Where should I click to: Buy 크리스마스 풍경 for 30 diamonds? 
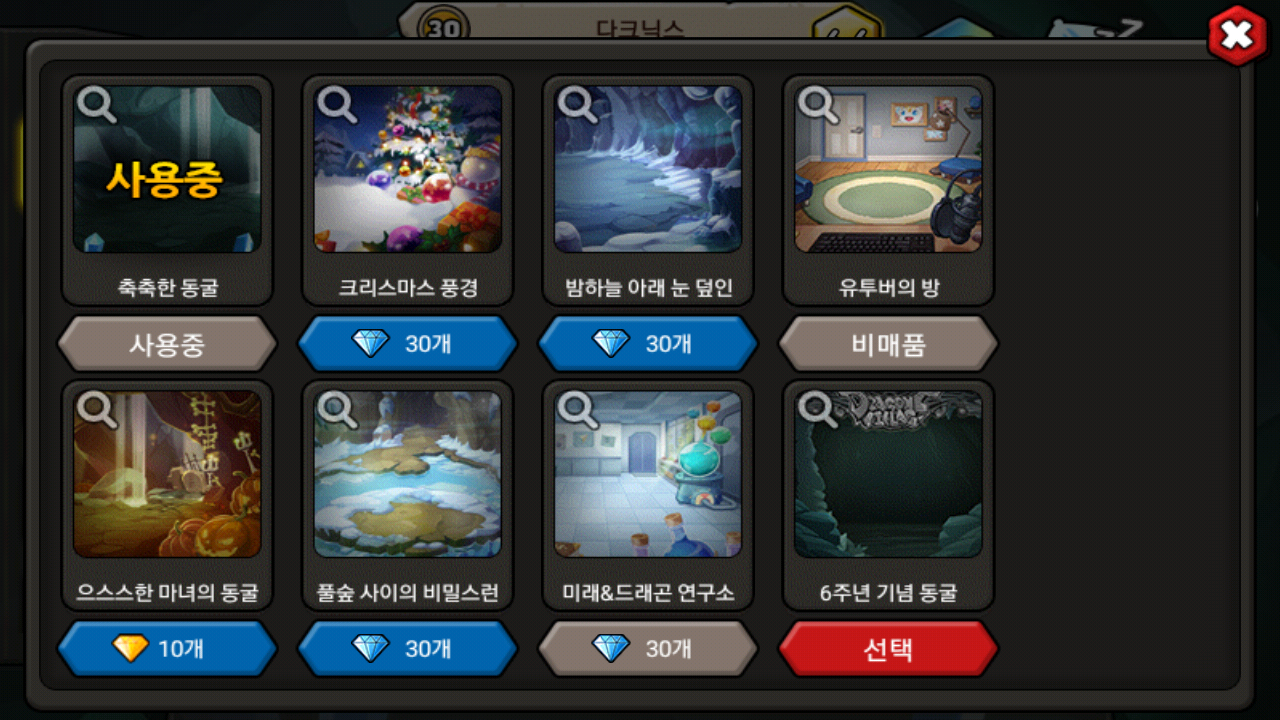coord(408,344)
